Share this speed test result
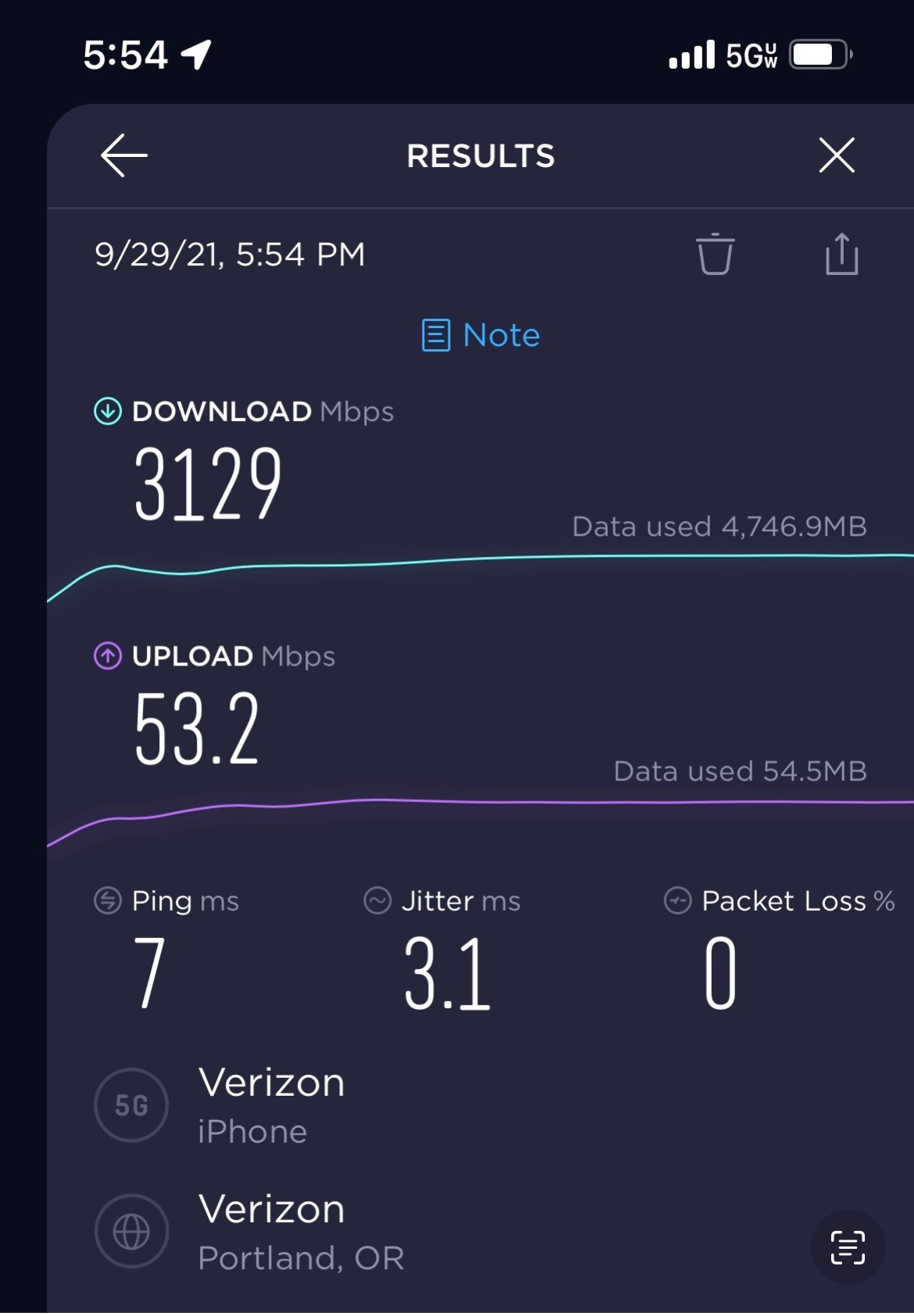 (841, 255)
